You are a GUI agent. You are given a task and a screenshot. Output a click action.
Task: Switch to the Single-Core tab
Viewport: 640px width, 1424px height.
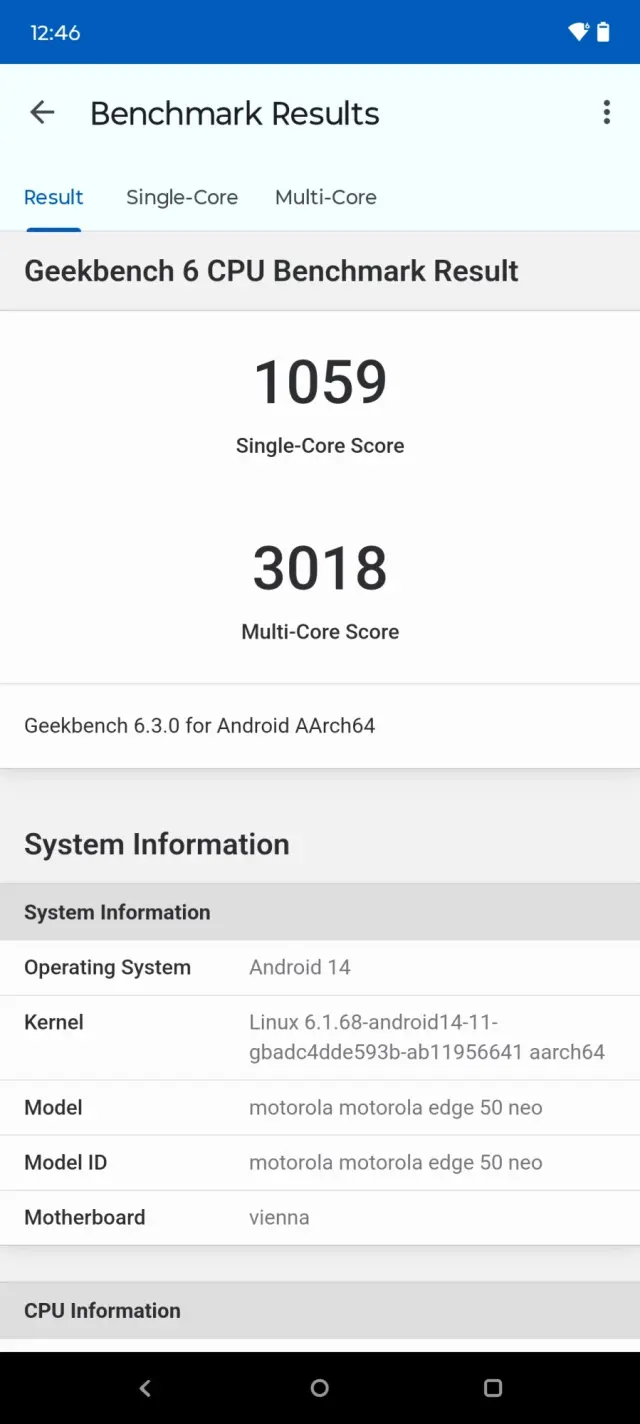click(182, 198)
